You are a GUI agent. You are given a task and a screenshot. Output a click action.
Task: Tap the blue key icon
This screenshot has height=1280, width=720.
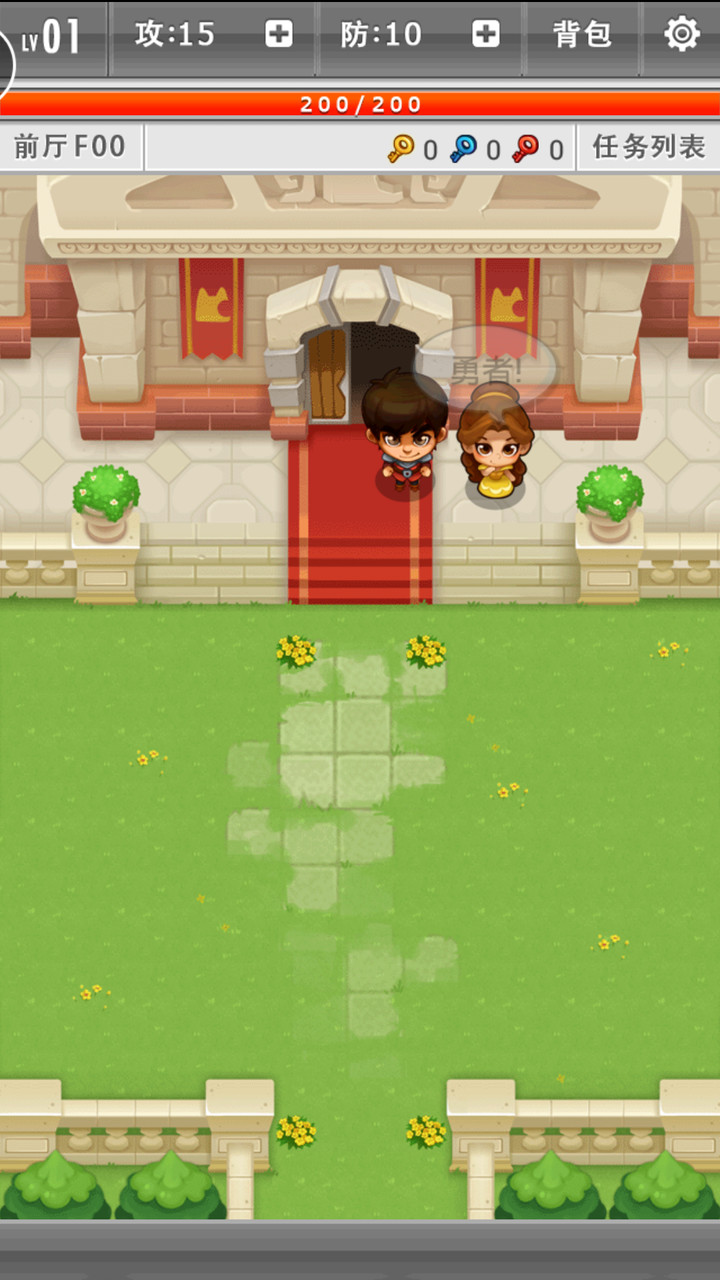tap(466, 148)
